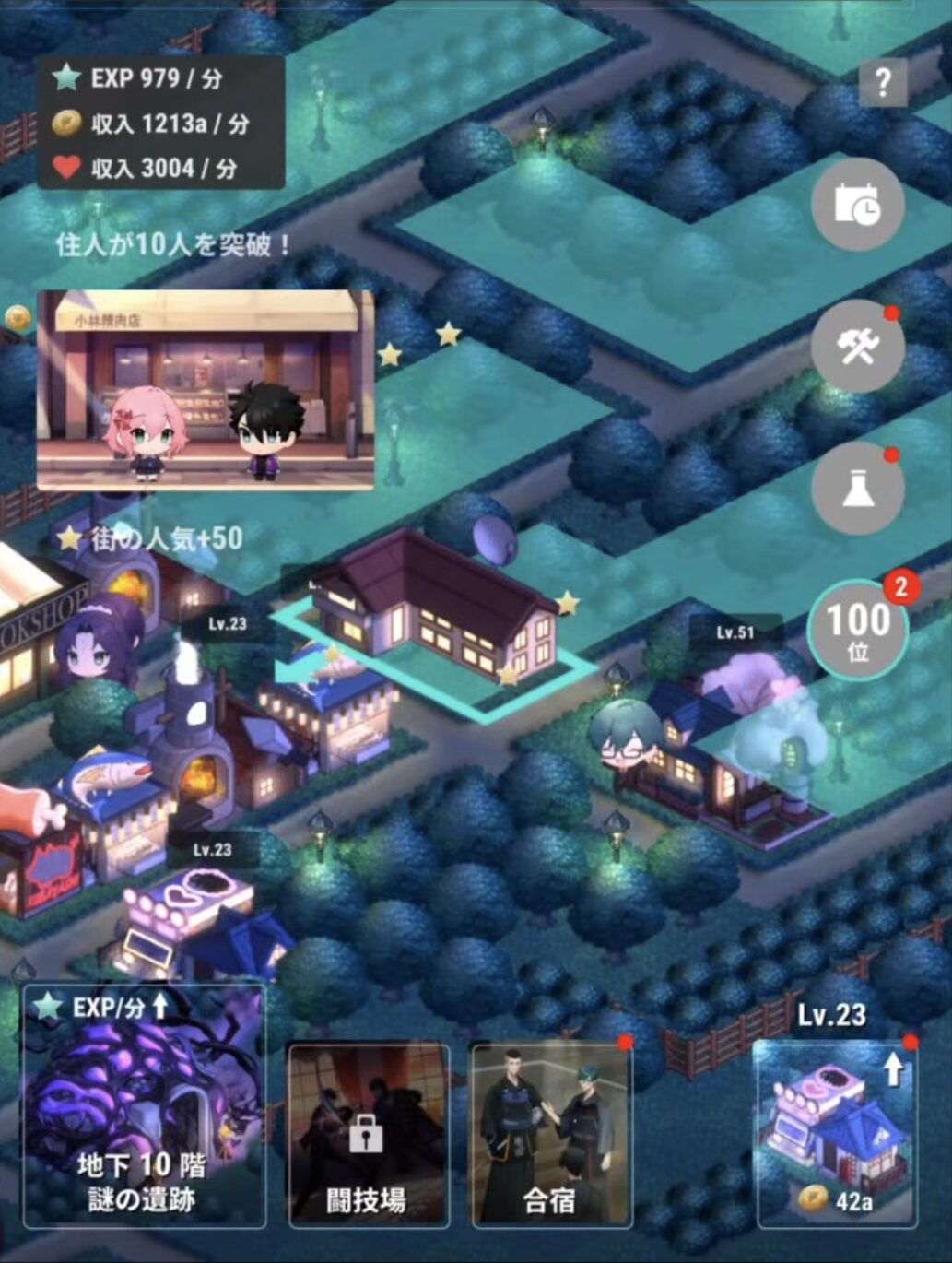The height and width of the screenshot is (1263, 952).
Task: Open the 100位 ranking badge
Action: (x=857, y=630)
